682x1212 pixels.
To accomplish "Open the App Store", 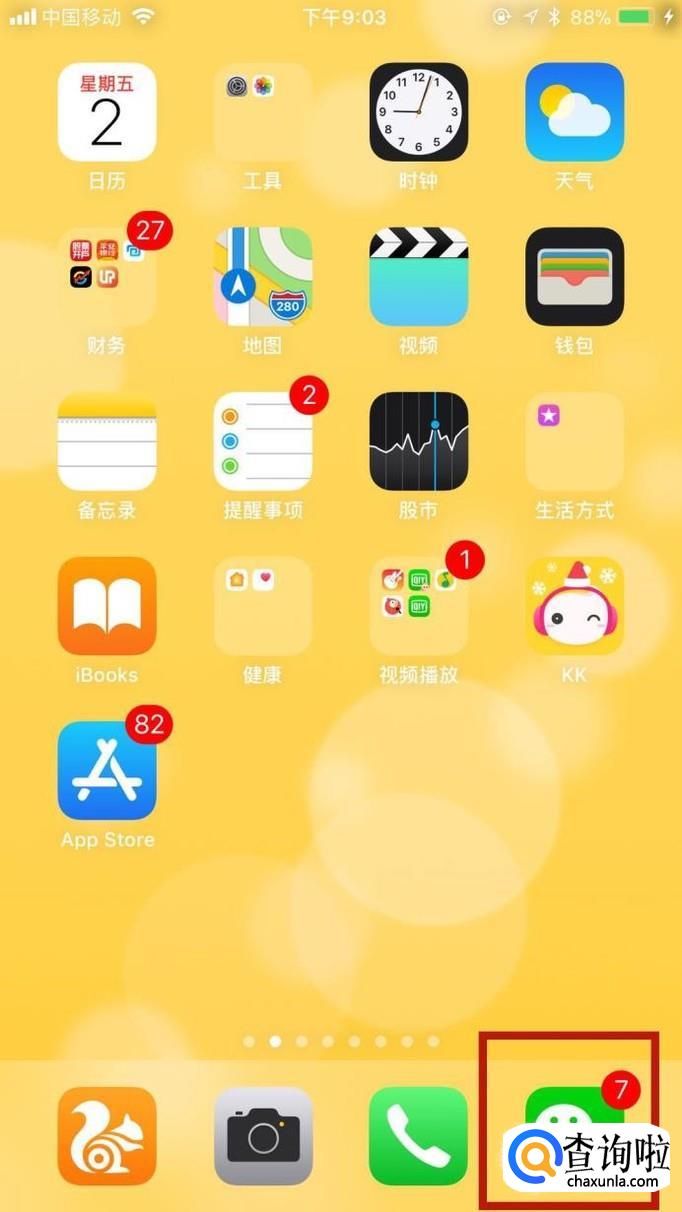I will tap(107, 771).
